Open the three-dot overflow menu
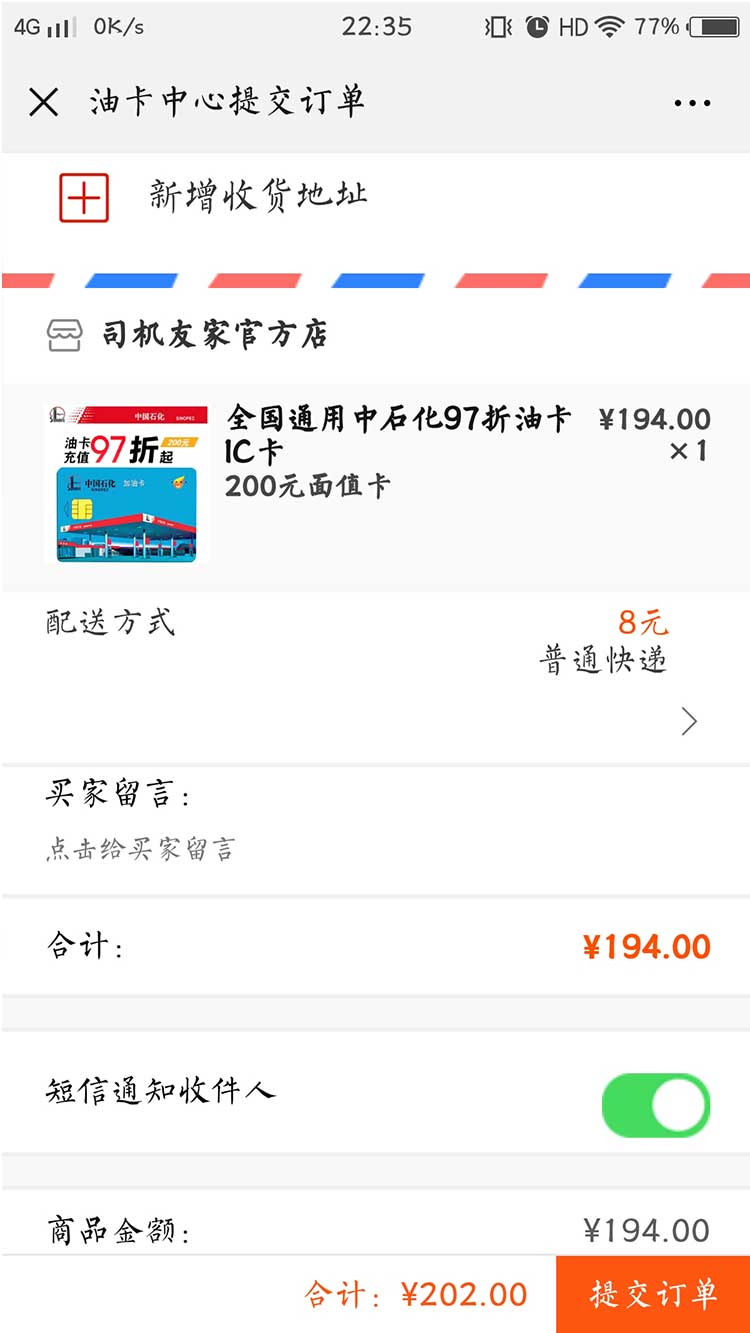This screenshot has height=1333, width=750. point(692,102)
